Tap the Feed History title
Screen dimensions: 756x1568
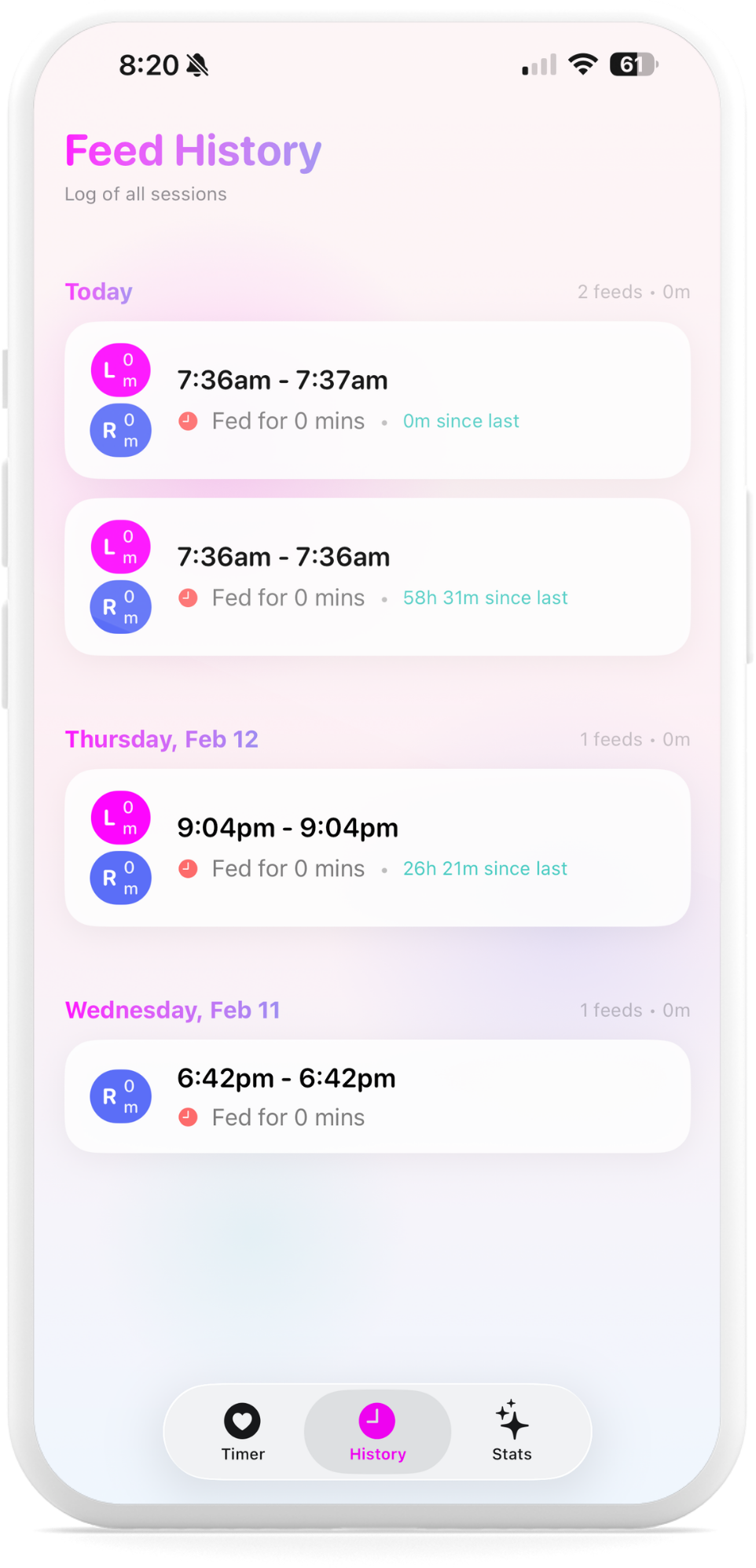(x=193, y=150)
